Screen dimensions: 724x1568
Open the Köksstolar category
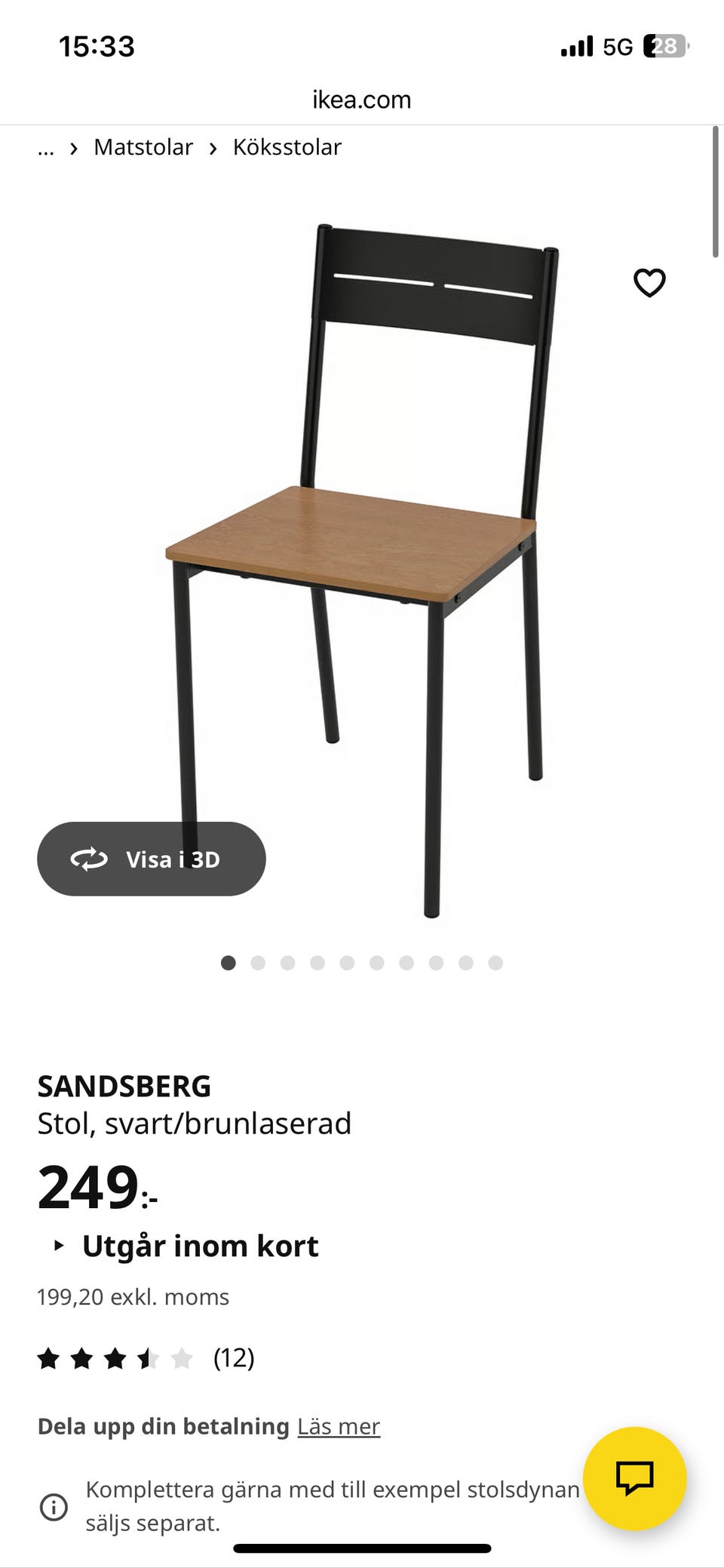pyautogui.click(x=286, y=146)
